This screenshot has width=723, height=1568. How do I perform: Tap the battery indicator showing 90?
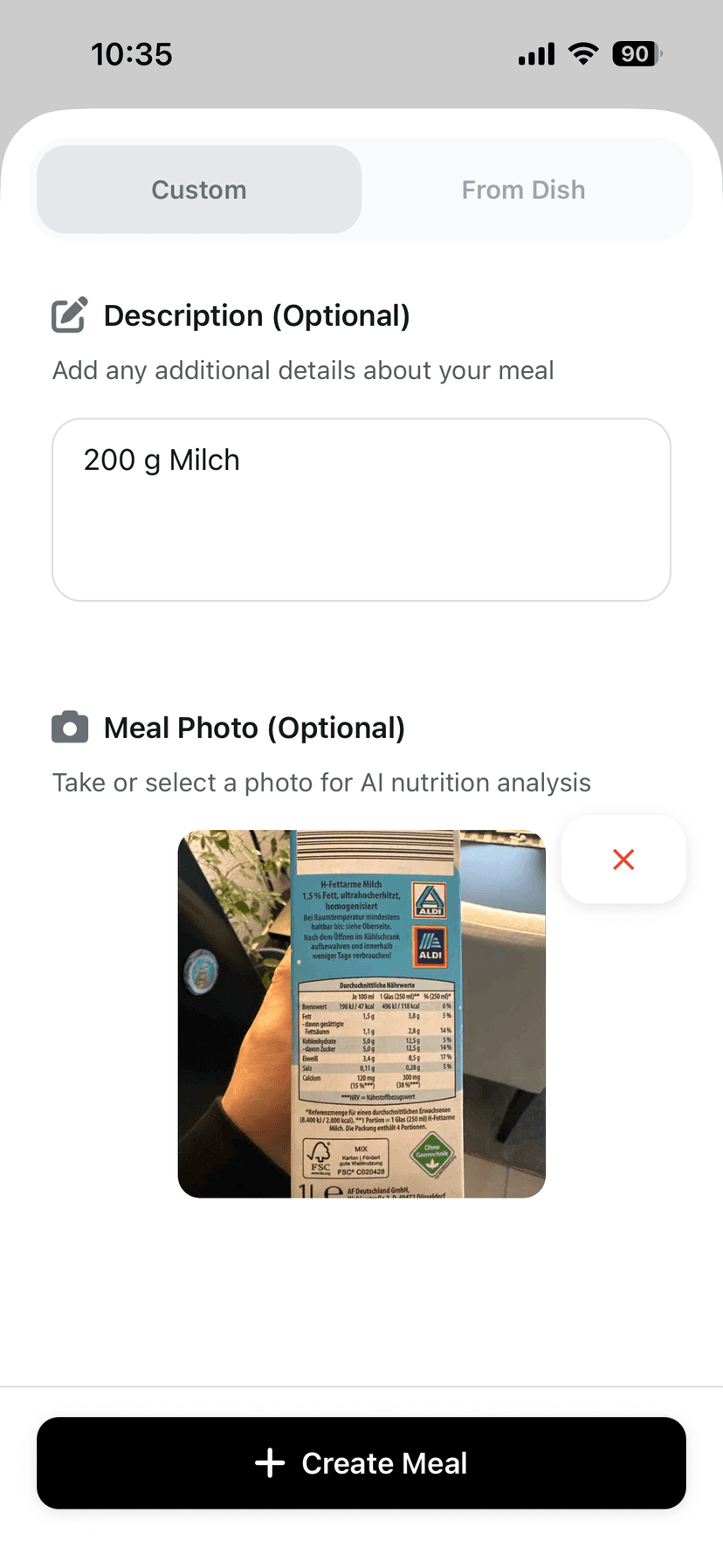635,53
